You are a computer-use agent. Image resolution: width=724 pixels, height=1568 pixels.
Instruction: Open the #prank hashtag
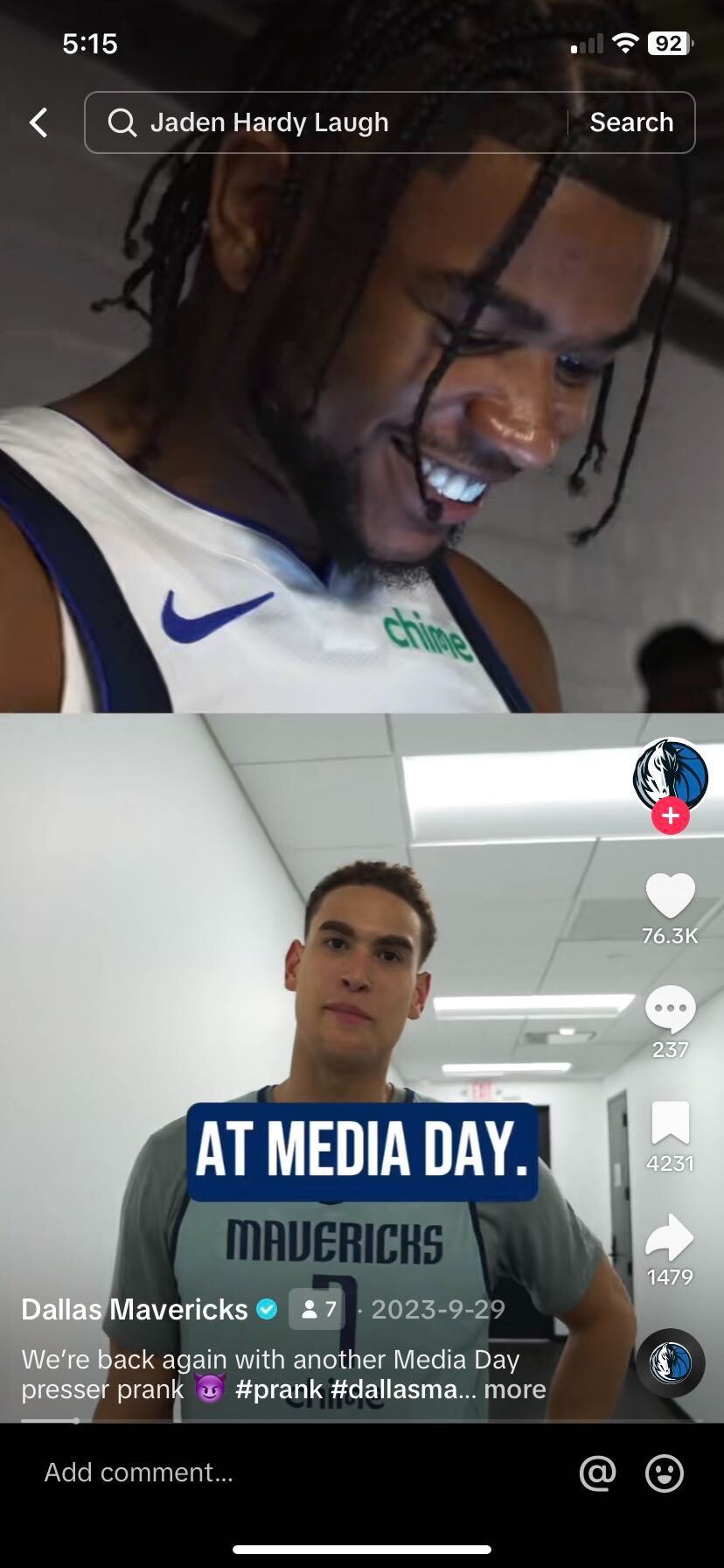279,1389
